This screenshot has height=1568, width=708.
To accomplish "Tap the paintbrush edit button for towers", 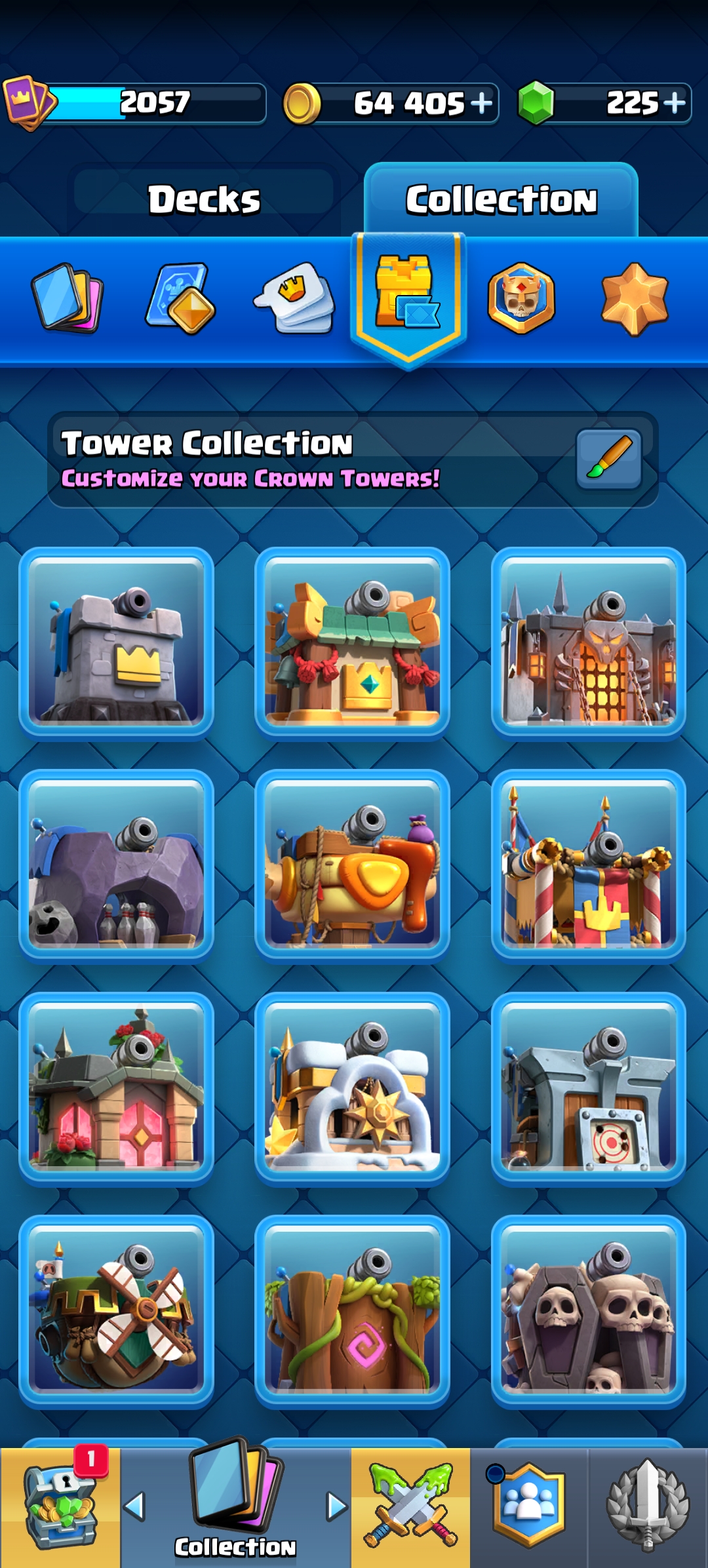I will pos(609,459).
